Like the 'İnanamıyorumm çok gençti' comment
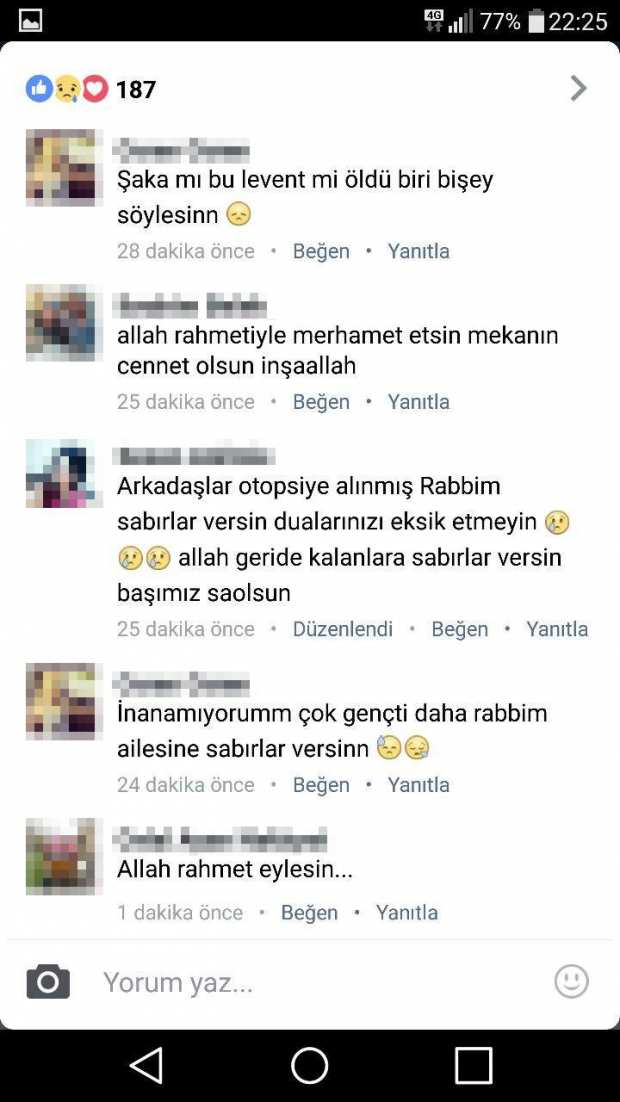This screenshot has width=620, height=1102. pos(321,785)
